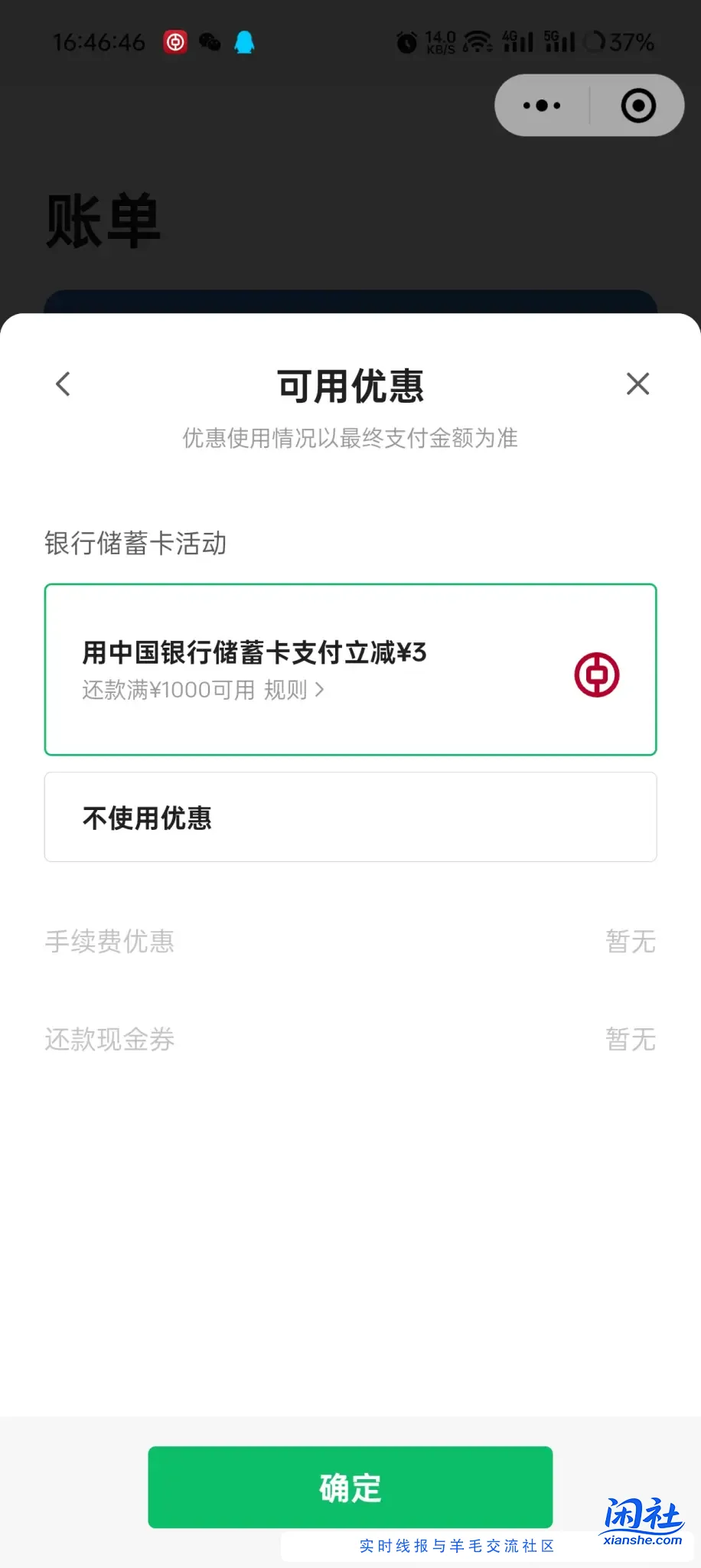
Task: Choose the 不使用优惠 option
Action: [x=350, y=817]
